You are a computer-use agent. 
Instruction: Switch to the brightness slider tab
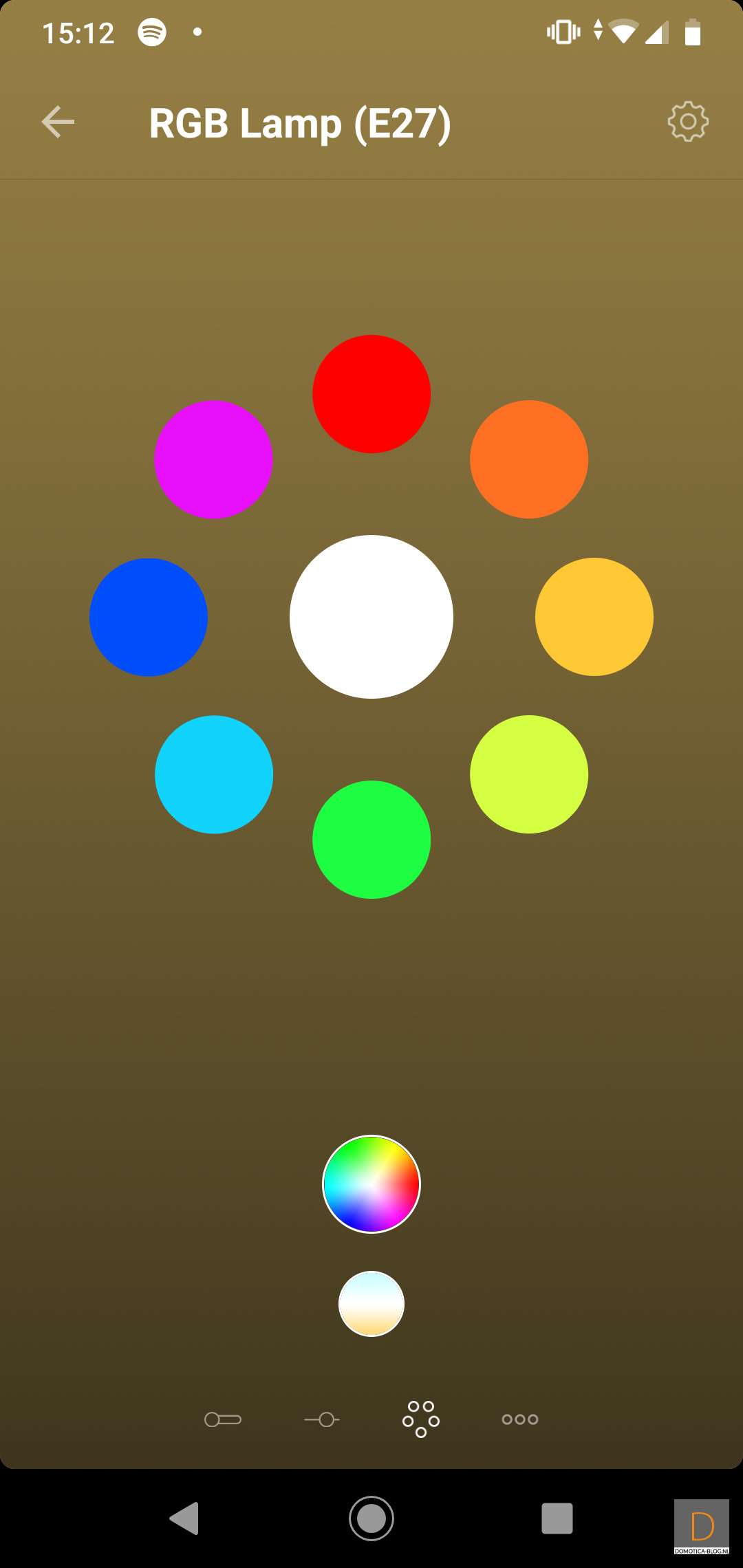tap(322, 1419)
